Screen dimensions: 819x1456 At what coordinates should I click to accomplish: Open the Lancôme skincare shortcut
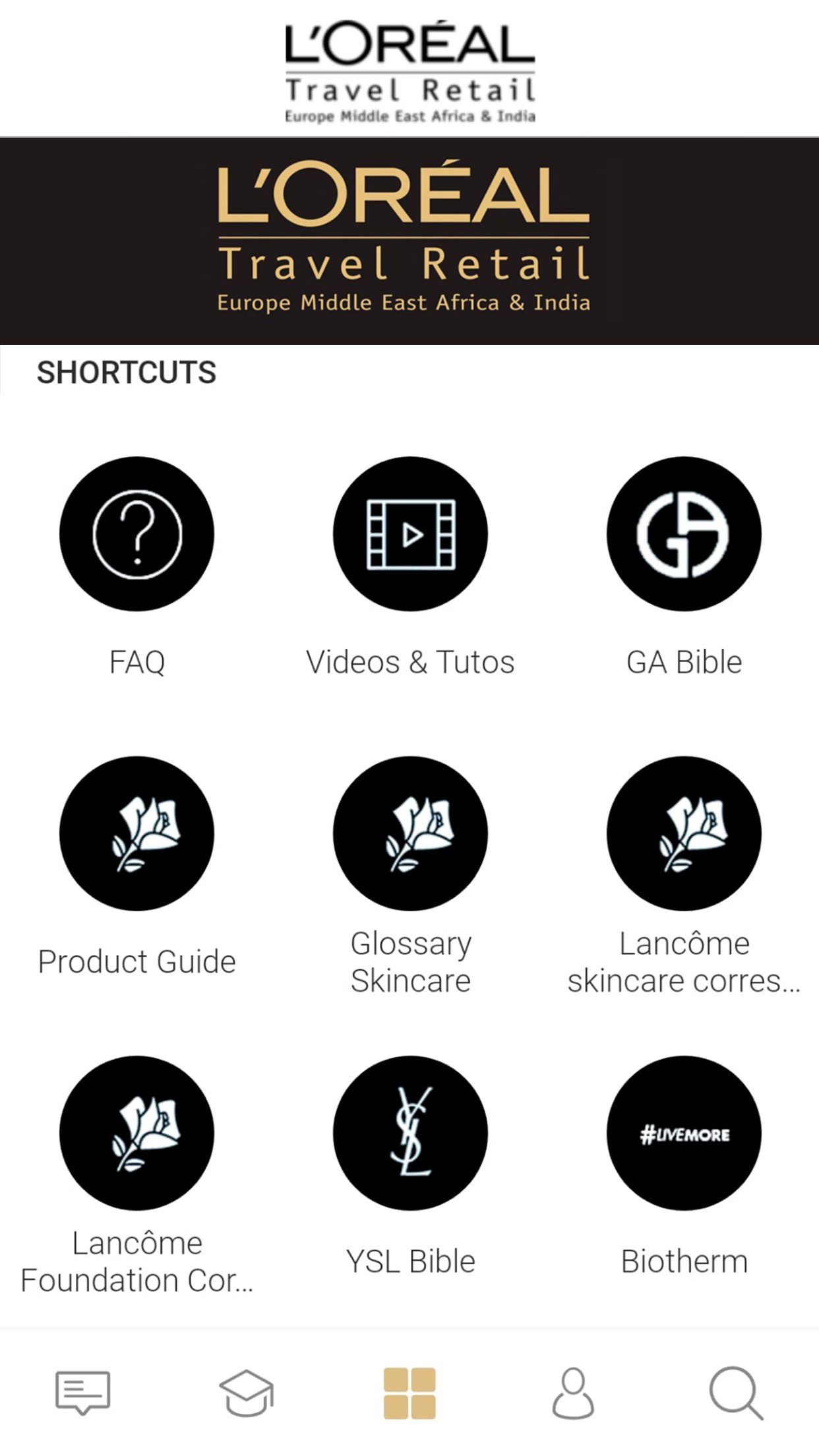[x=684, y=834]
